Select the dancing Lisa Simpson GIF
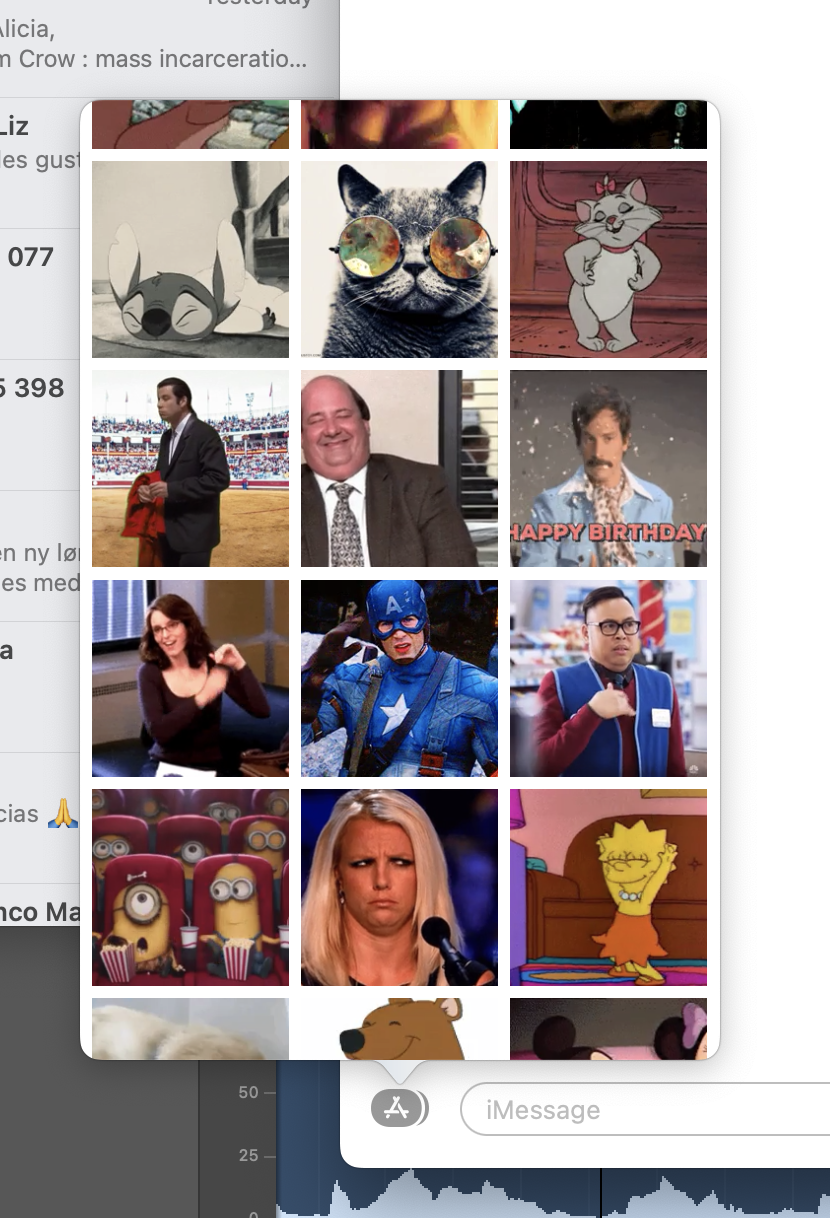830x1218 pixels. (x=608, y=887)
